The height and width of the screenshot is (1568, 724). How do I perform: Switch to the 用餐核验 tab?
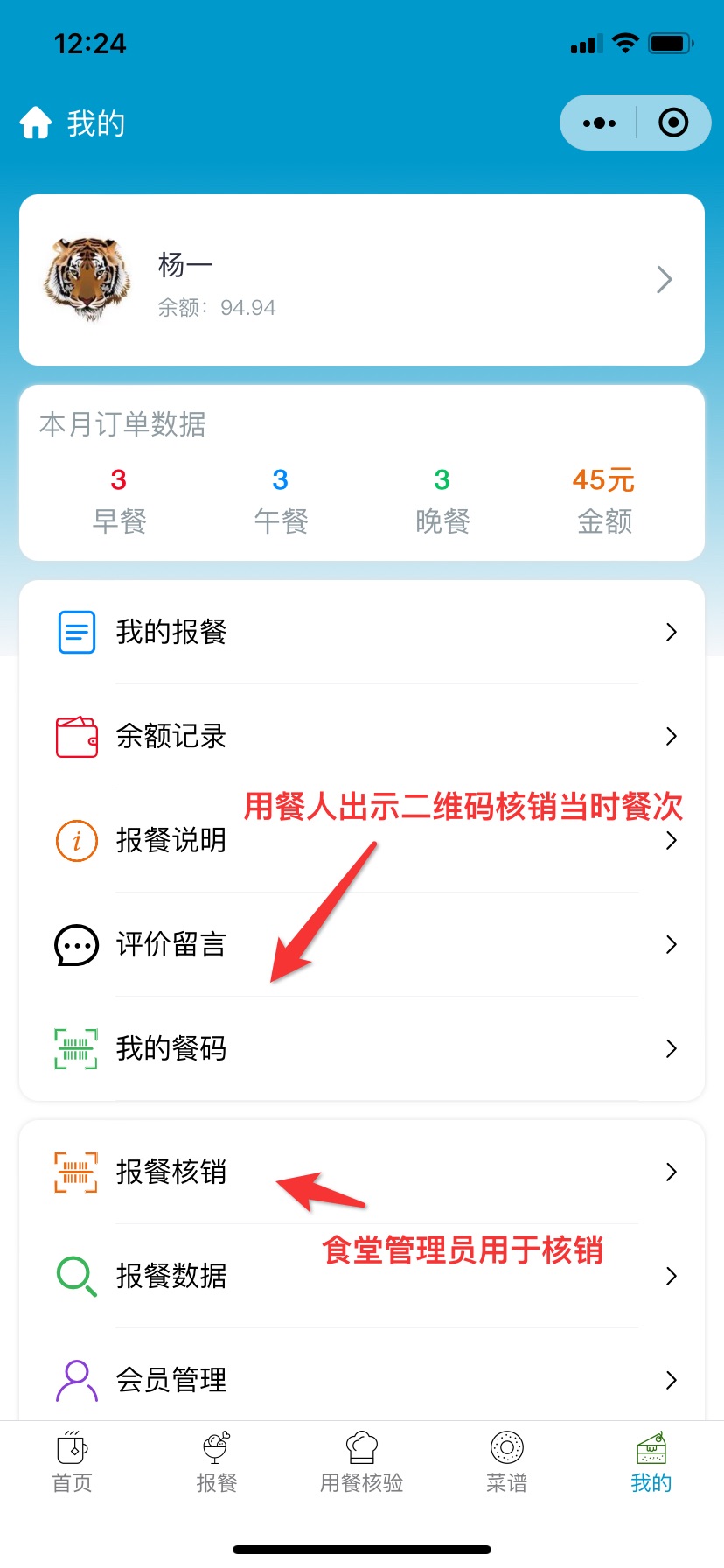tap(361, 1461)
